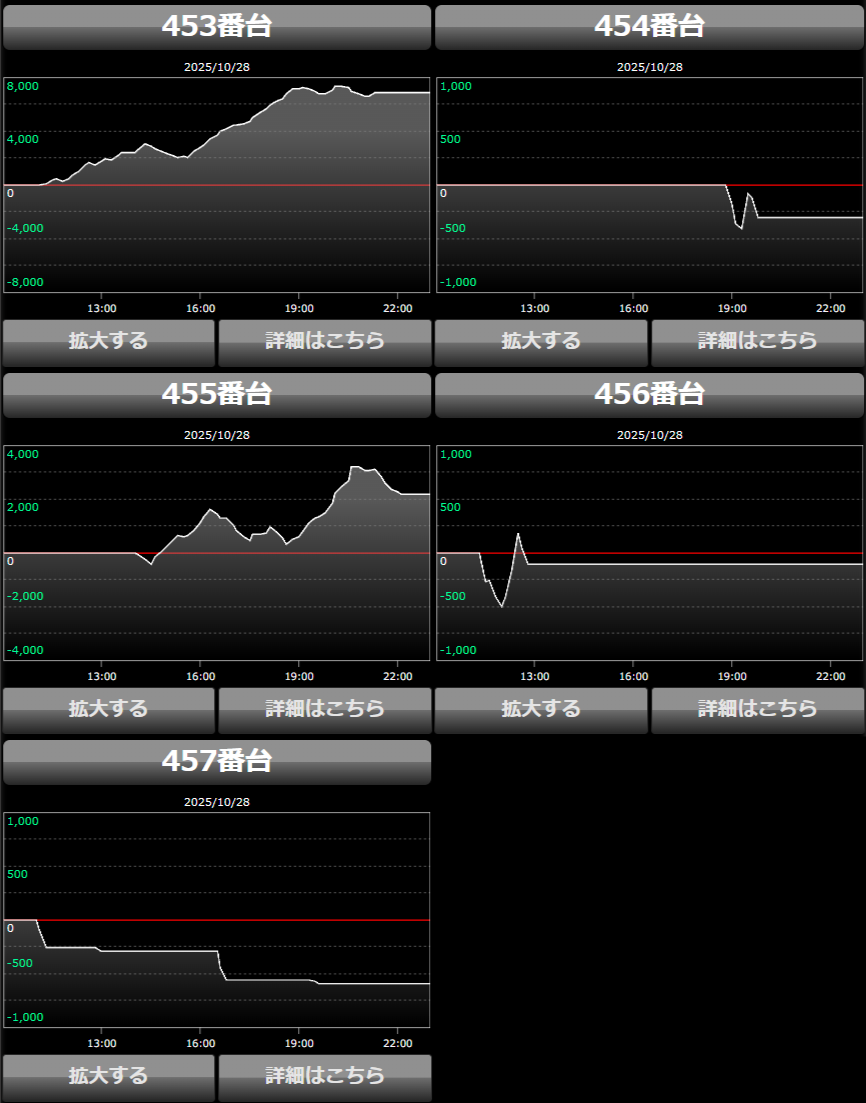View 詳細はこちら for 456番台
Viewport: 866px width, 1103px height.
757,710
